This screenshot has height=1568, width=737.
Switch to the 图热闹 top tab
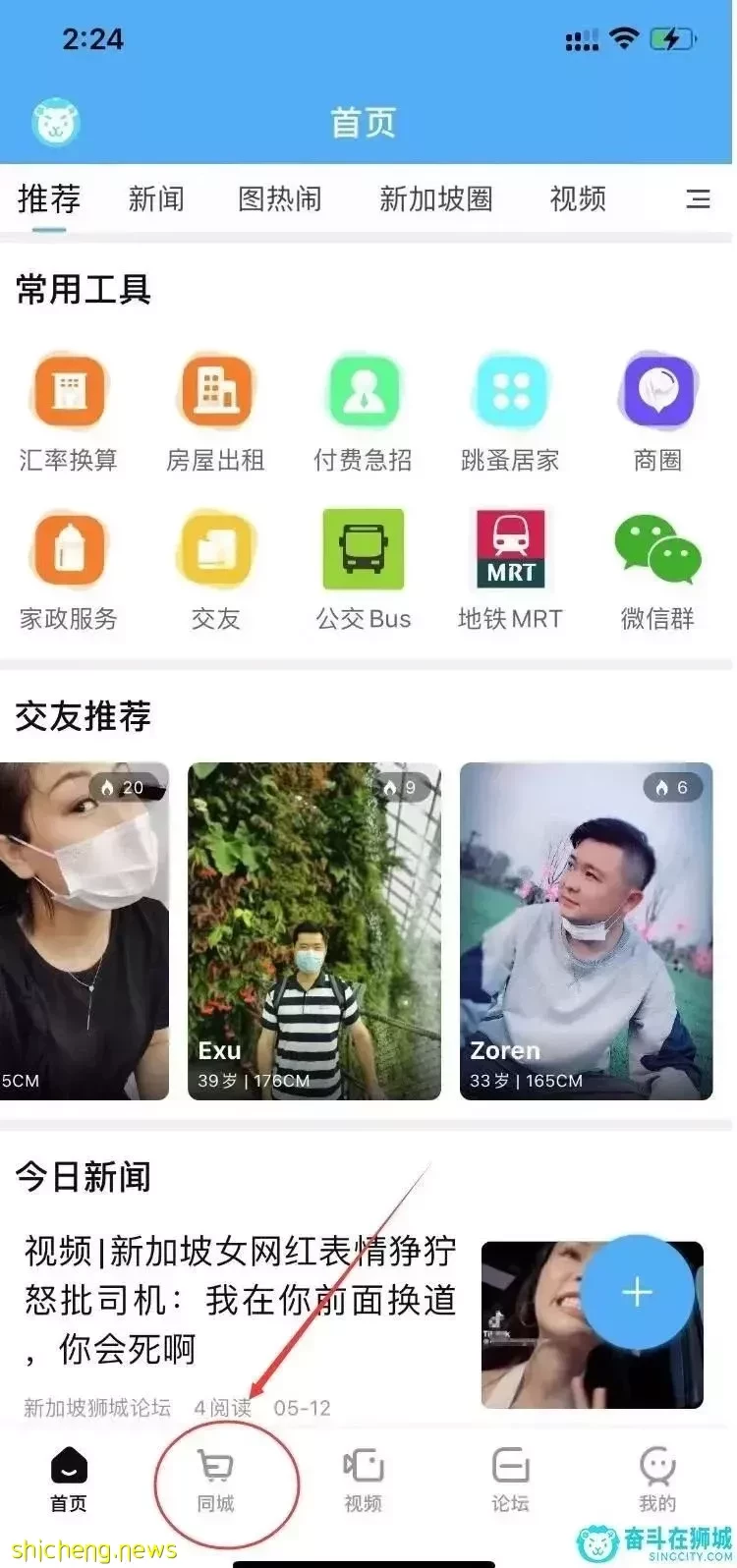[280, 199]
